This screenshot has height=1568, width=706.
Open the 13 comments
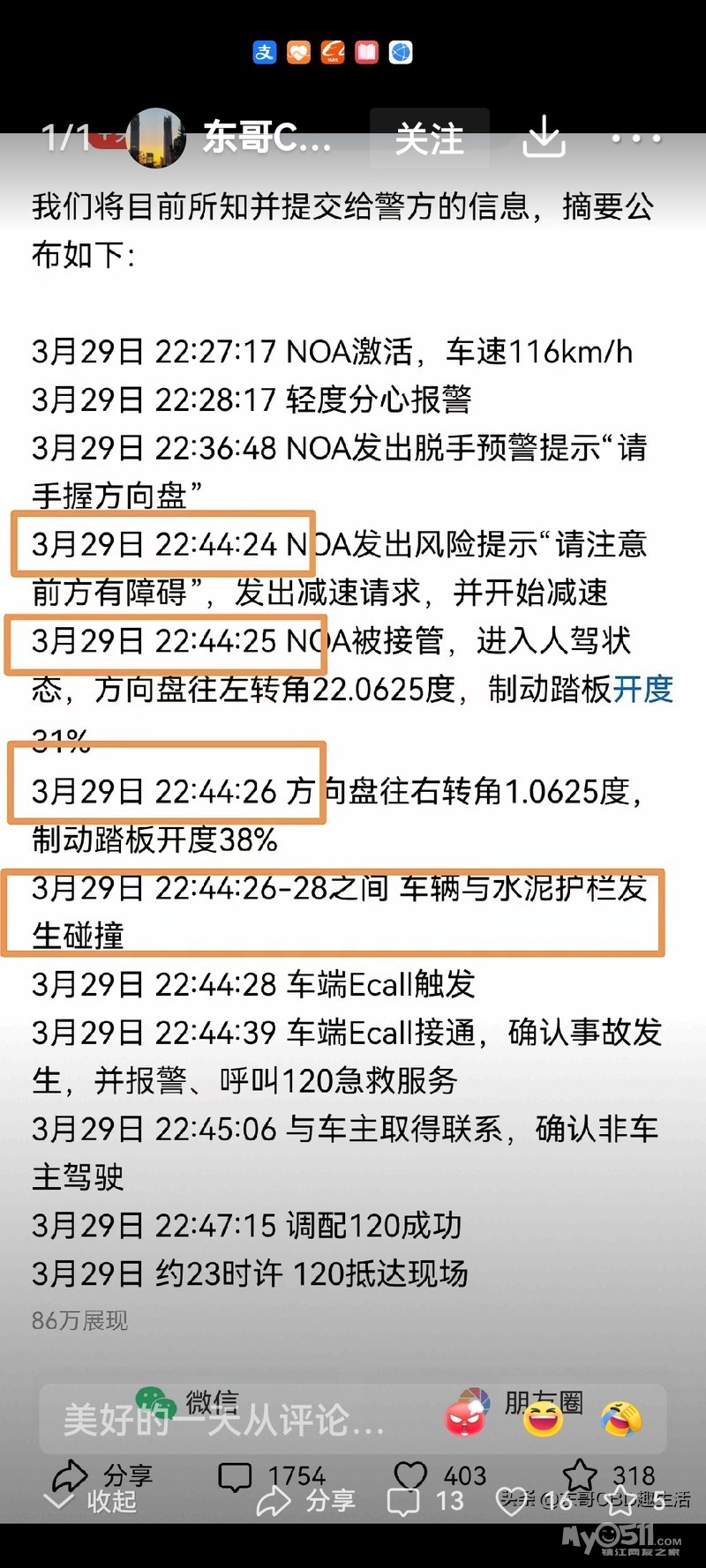click(425, 1501)
